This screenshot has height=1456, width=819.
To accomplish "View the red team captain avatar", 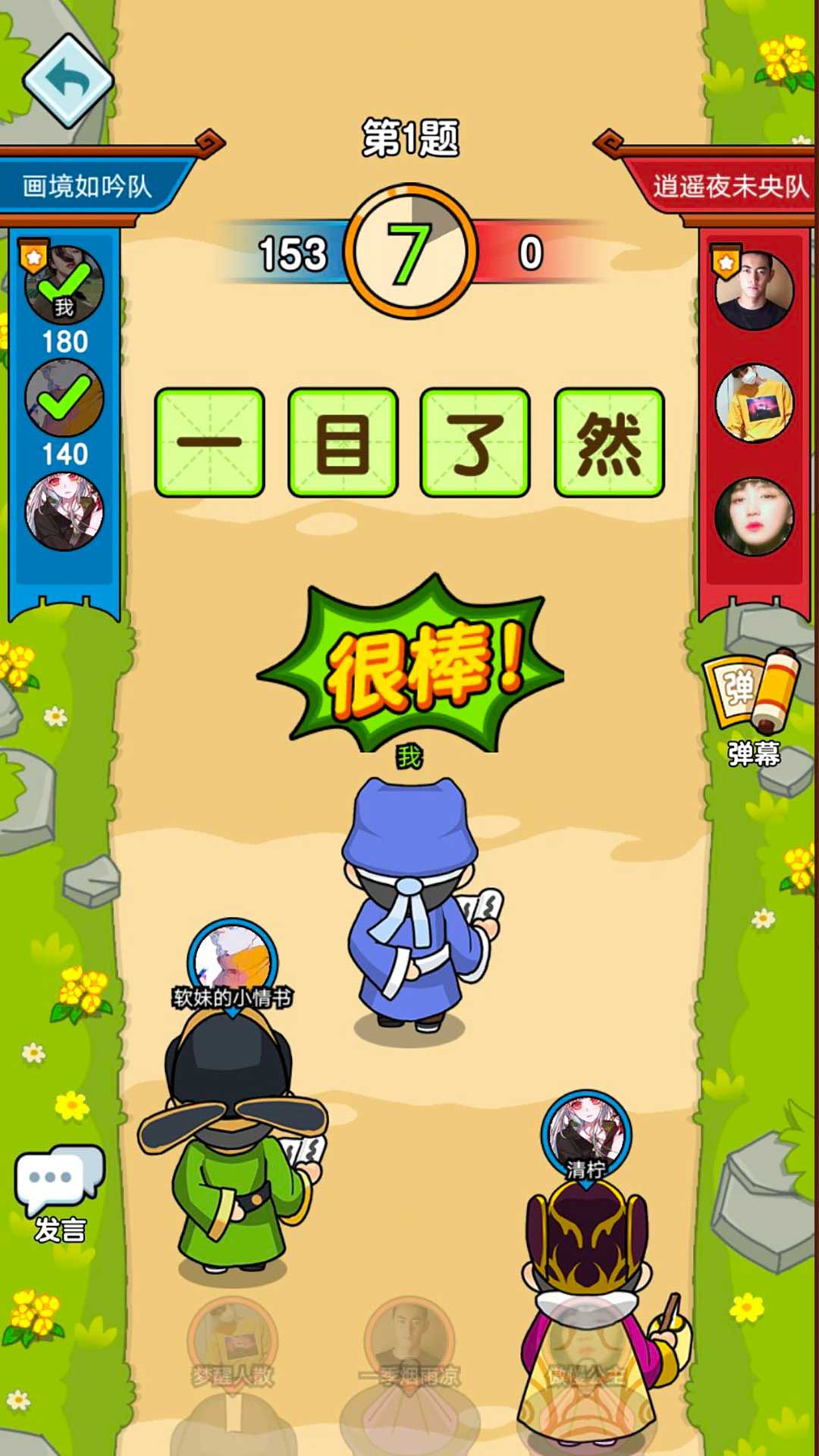I will pyautogui.click(x=755, y=290).
